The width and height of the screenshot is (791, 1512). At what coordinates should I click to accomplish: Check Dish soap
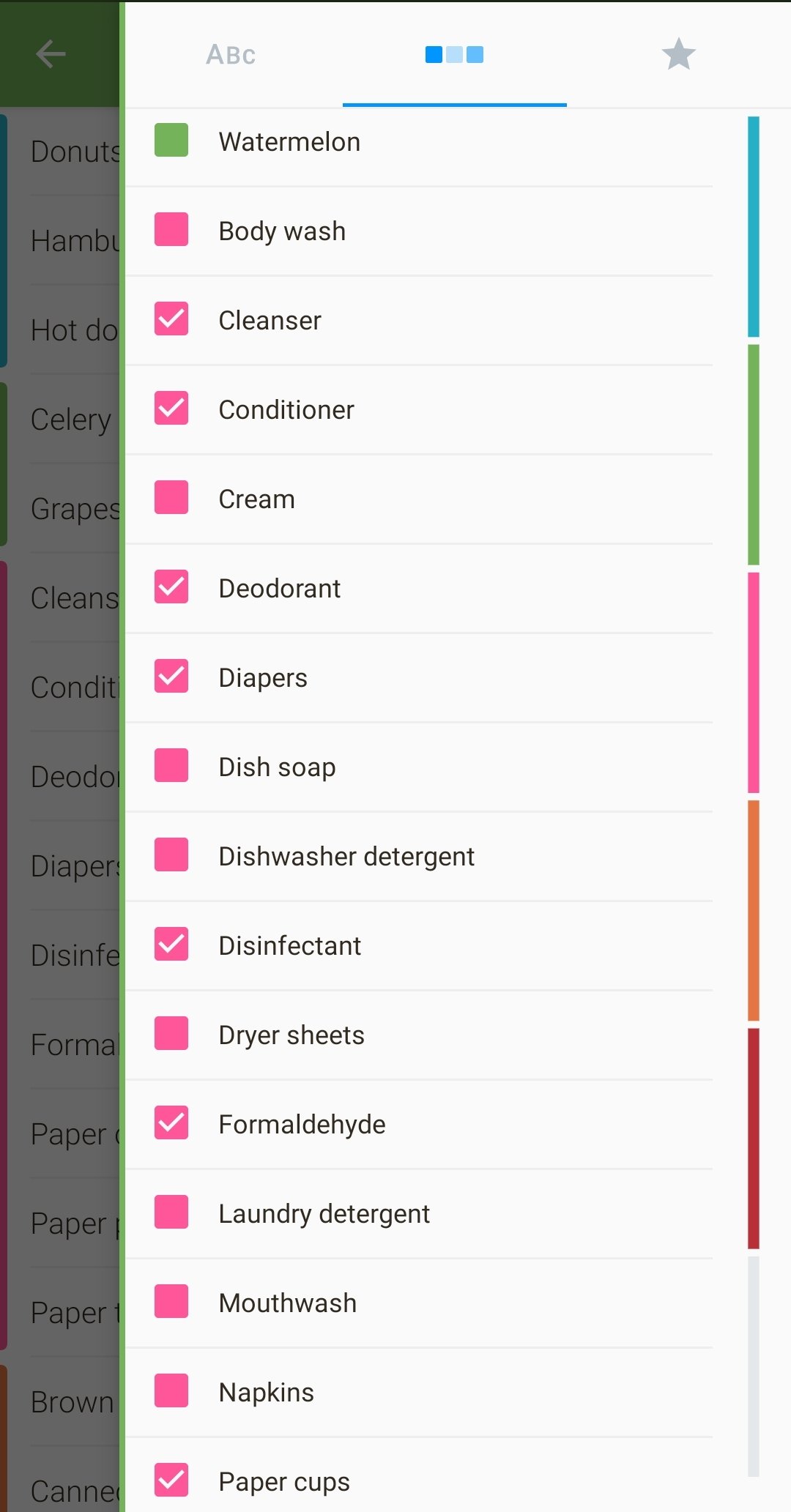[x=171, y=766]
